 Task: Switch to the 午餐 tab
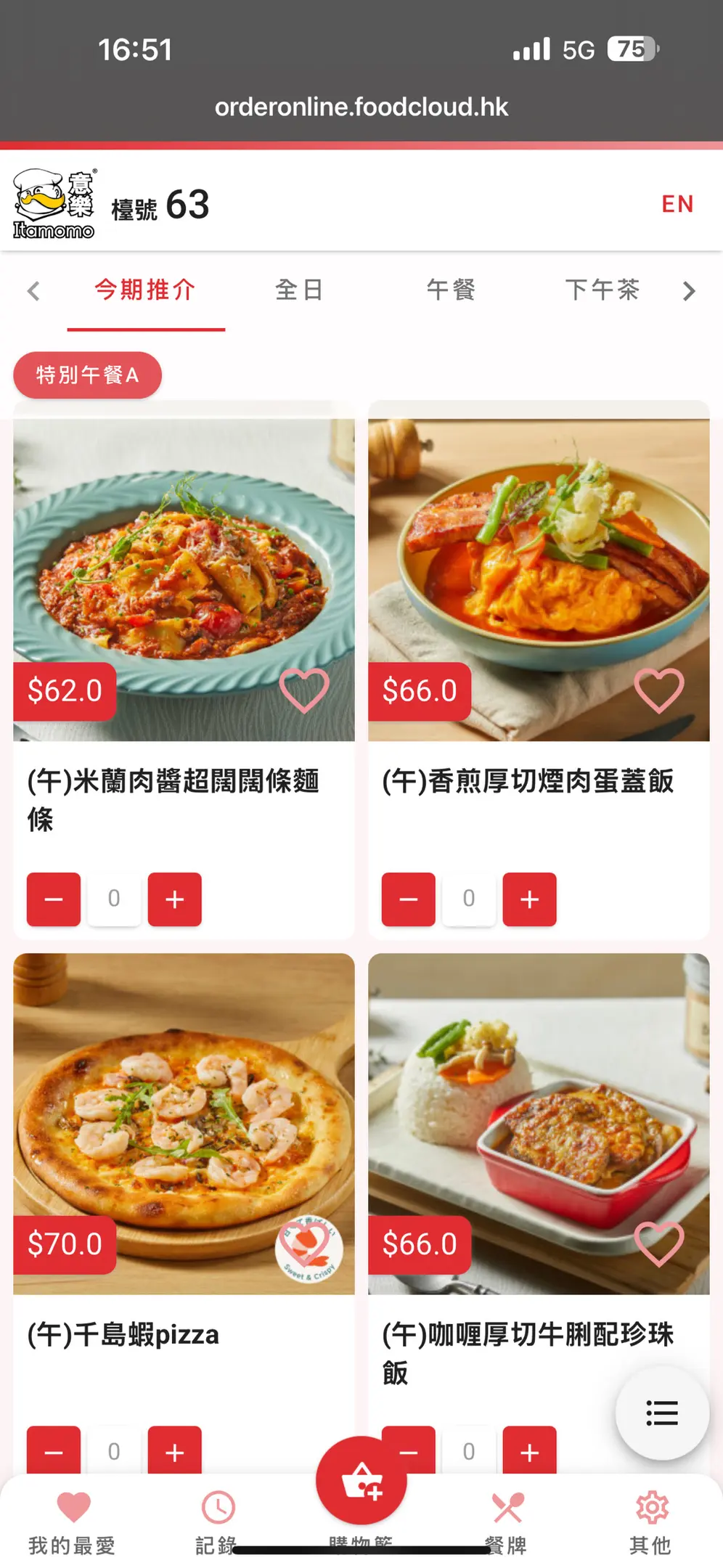point(451,290)
